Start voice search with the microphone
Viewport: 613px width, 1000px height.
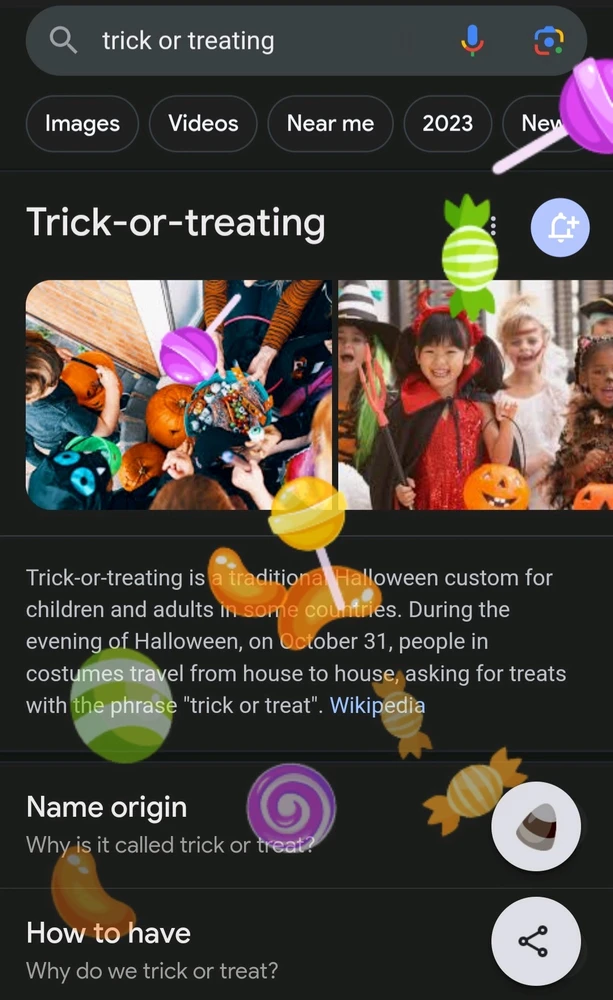472,41
